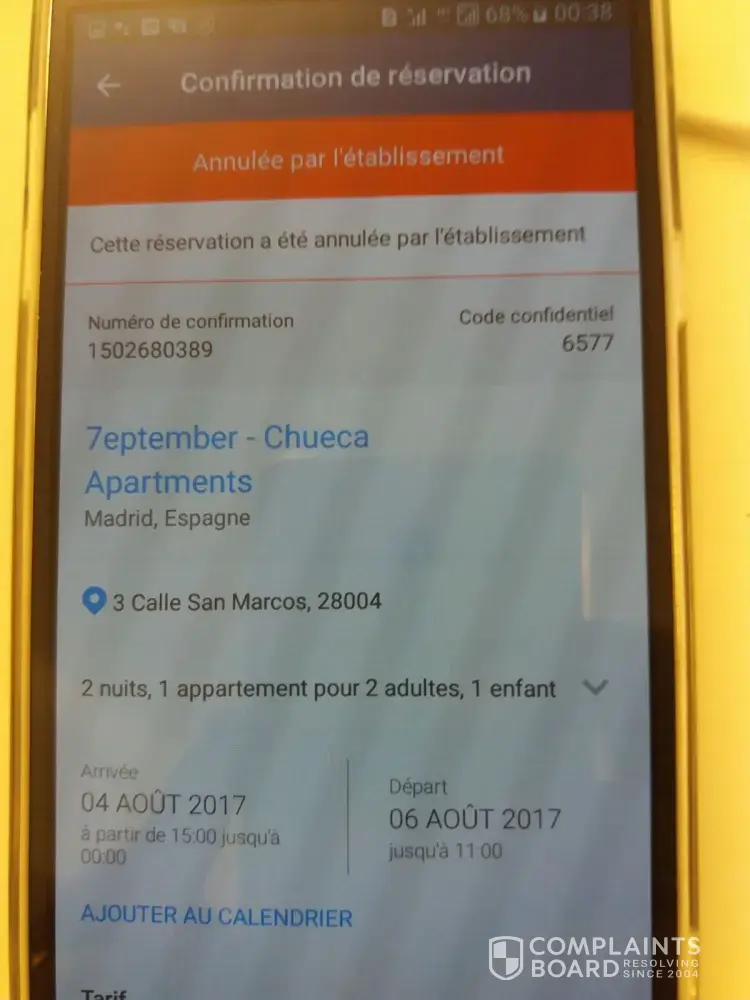
Task: Tap AJOUTER AU CALENDRIER
Action: tap(217, 917)
